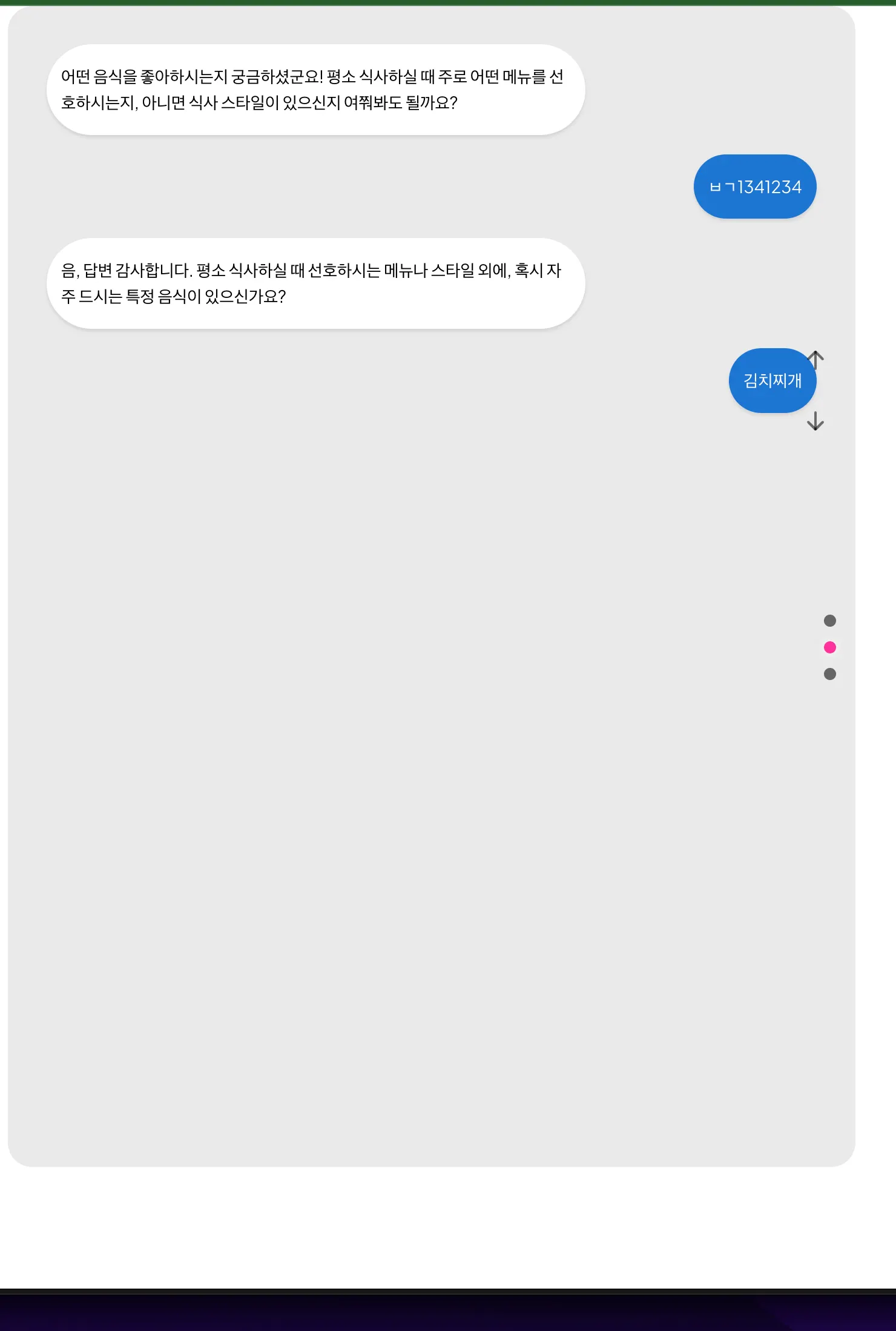Image resolution: width=896 pixels, height=1331 pixels.
Task: Select the top gray page indicator dot
Action: tap(830, 621)
